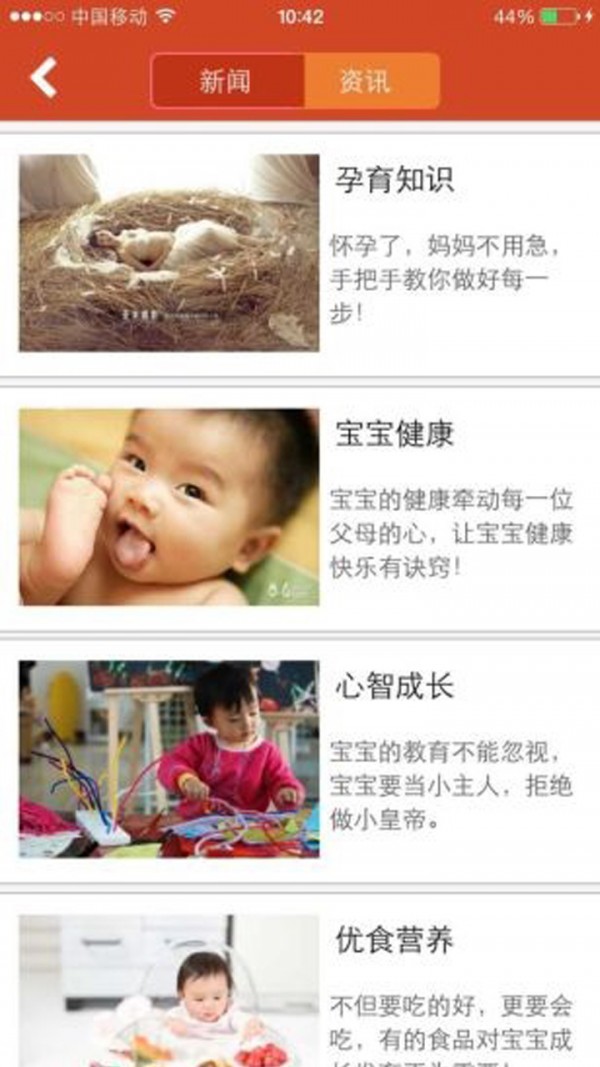The width and height of the screenshot is (600, 1067).
Task: Switch to the 新闻 tab
Action: click(227, 80)
